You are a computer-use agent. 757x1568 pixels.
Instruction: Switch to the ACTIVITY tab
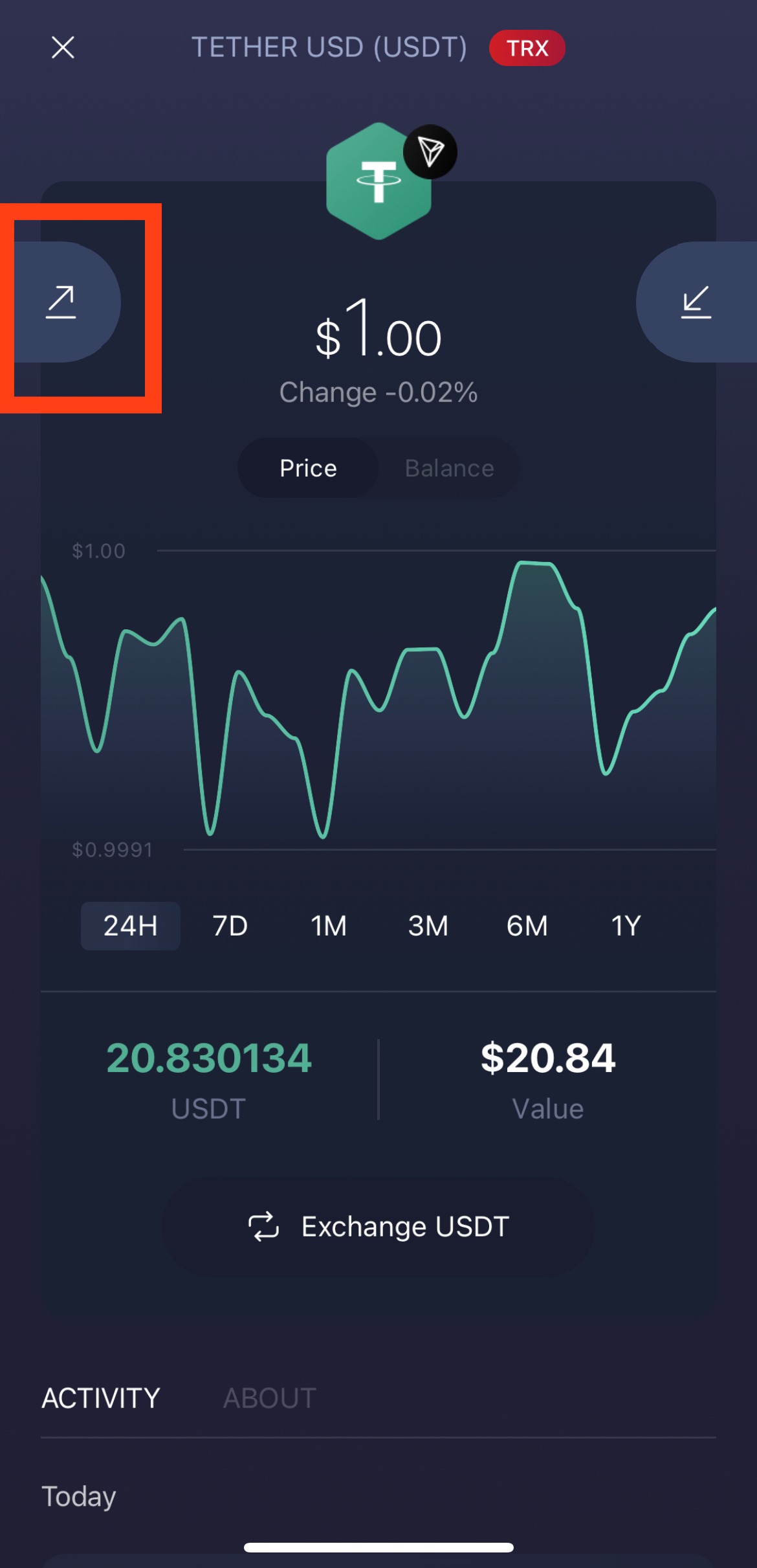tap(101, 1398)
